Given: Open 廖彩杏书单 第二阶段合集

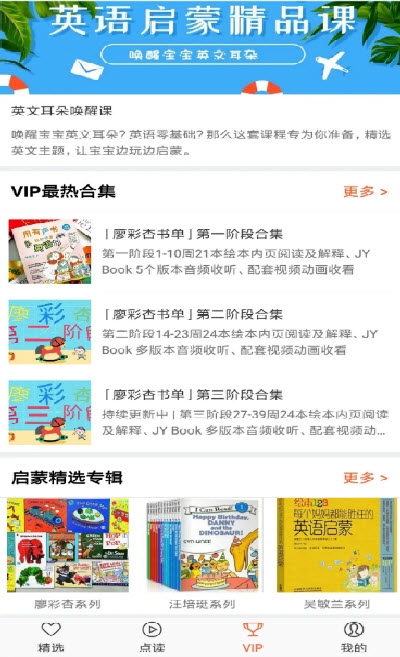Looking at the screenshot, I should pyautogui.click(x=200, y=332).
